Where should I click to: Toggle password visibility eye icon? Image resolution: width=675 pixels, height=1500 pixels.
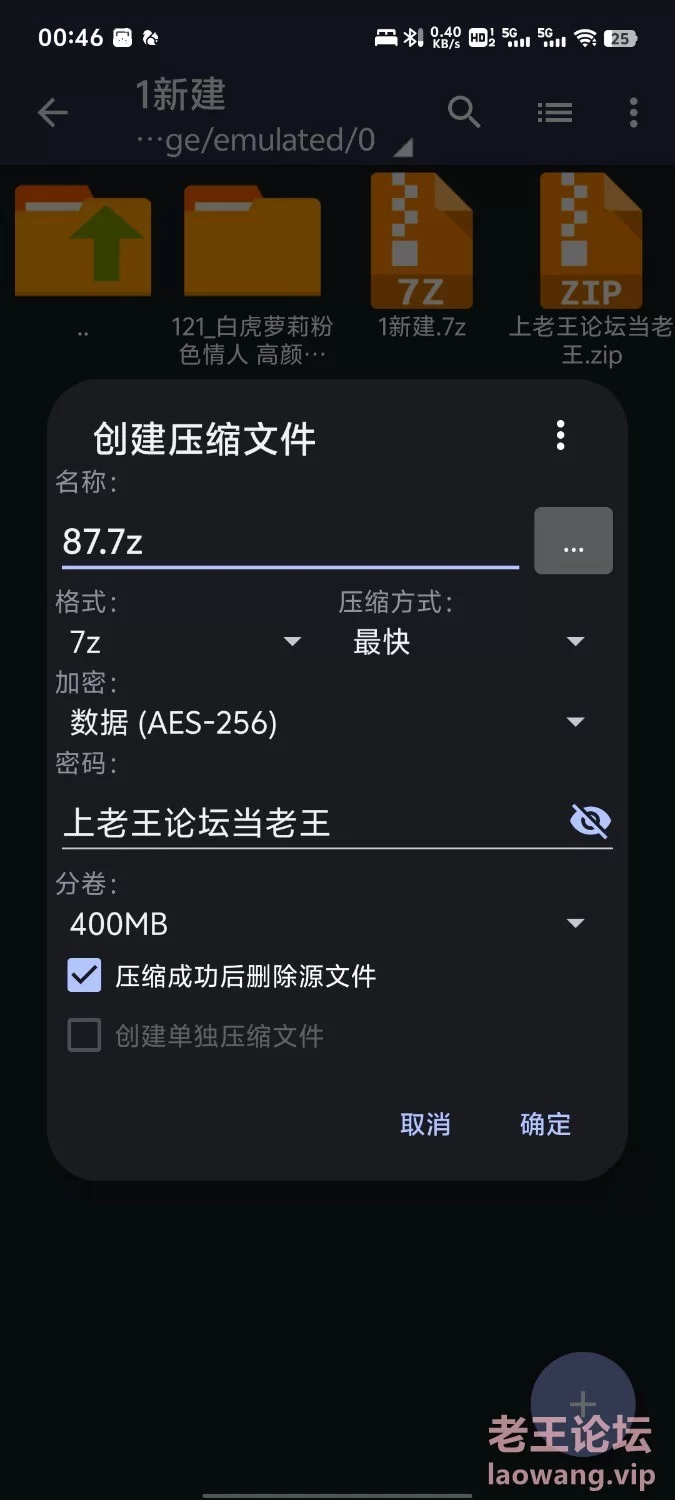click(590, 822)
